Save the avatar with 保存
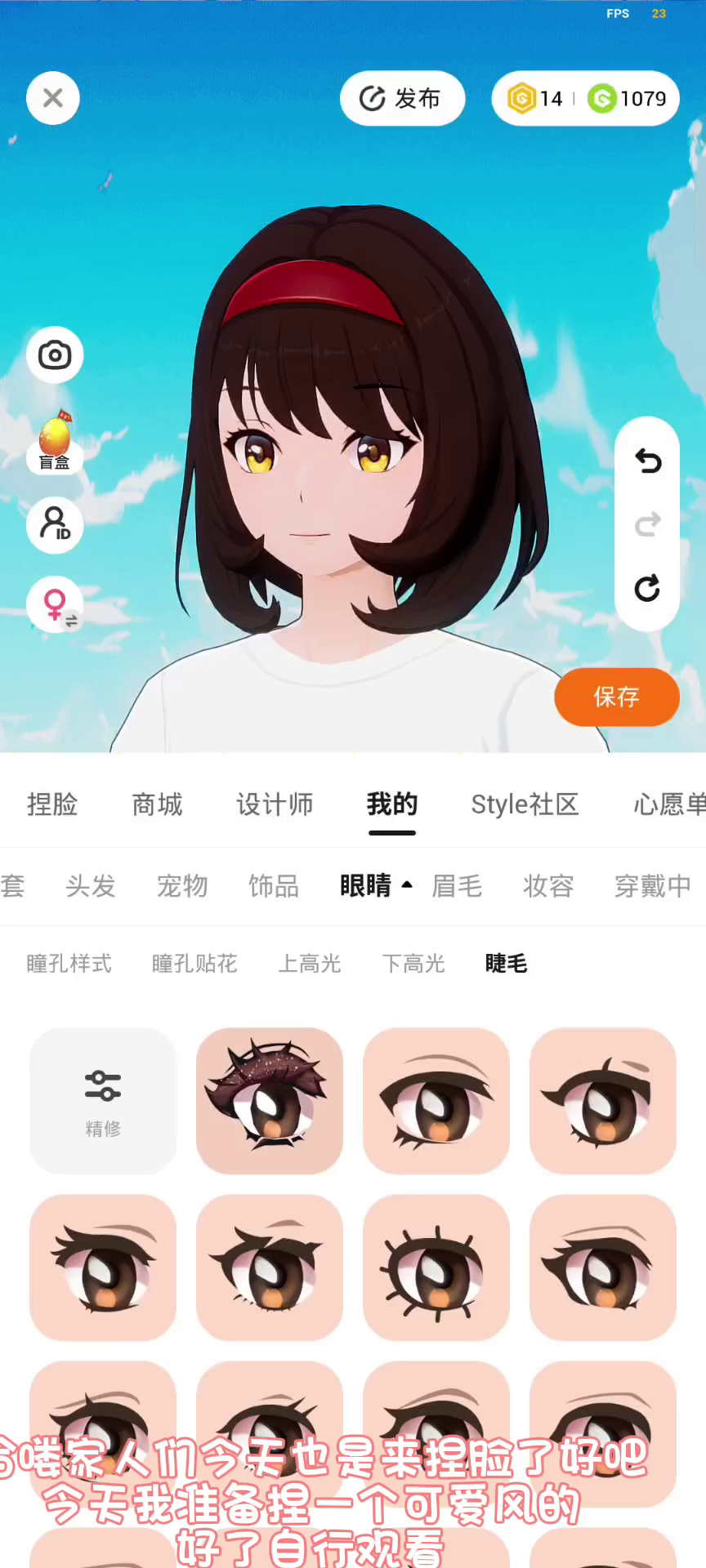 (616, 697)
